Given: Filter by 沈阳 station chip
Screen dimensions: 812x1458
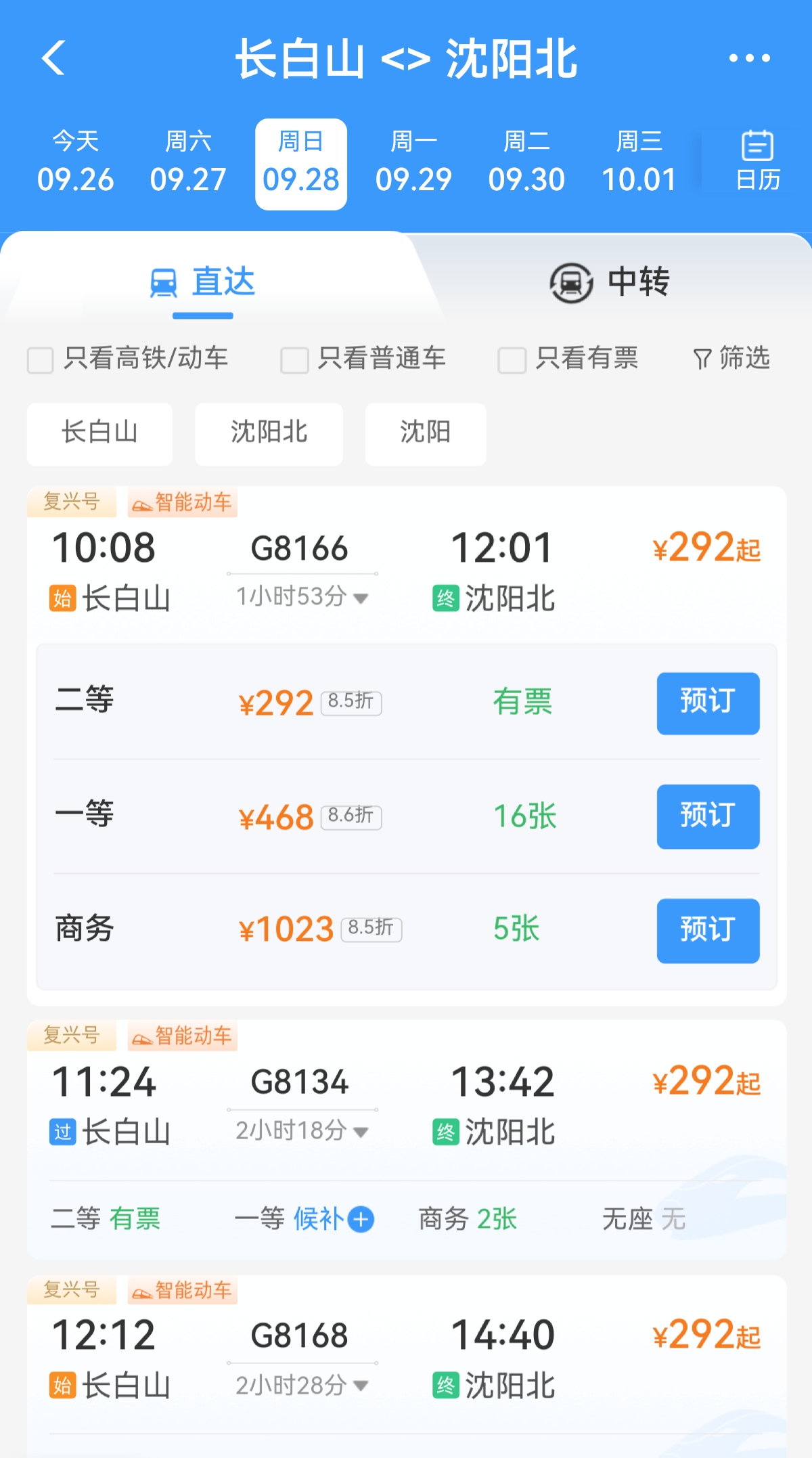Looking at the screenshot, I should pos(425,433).
